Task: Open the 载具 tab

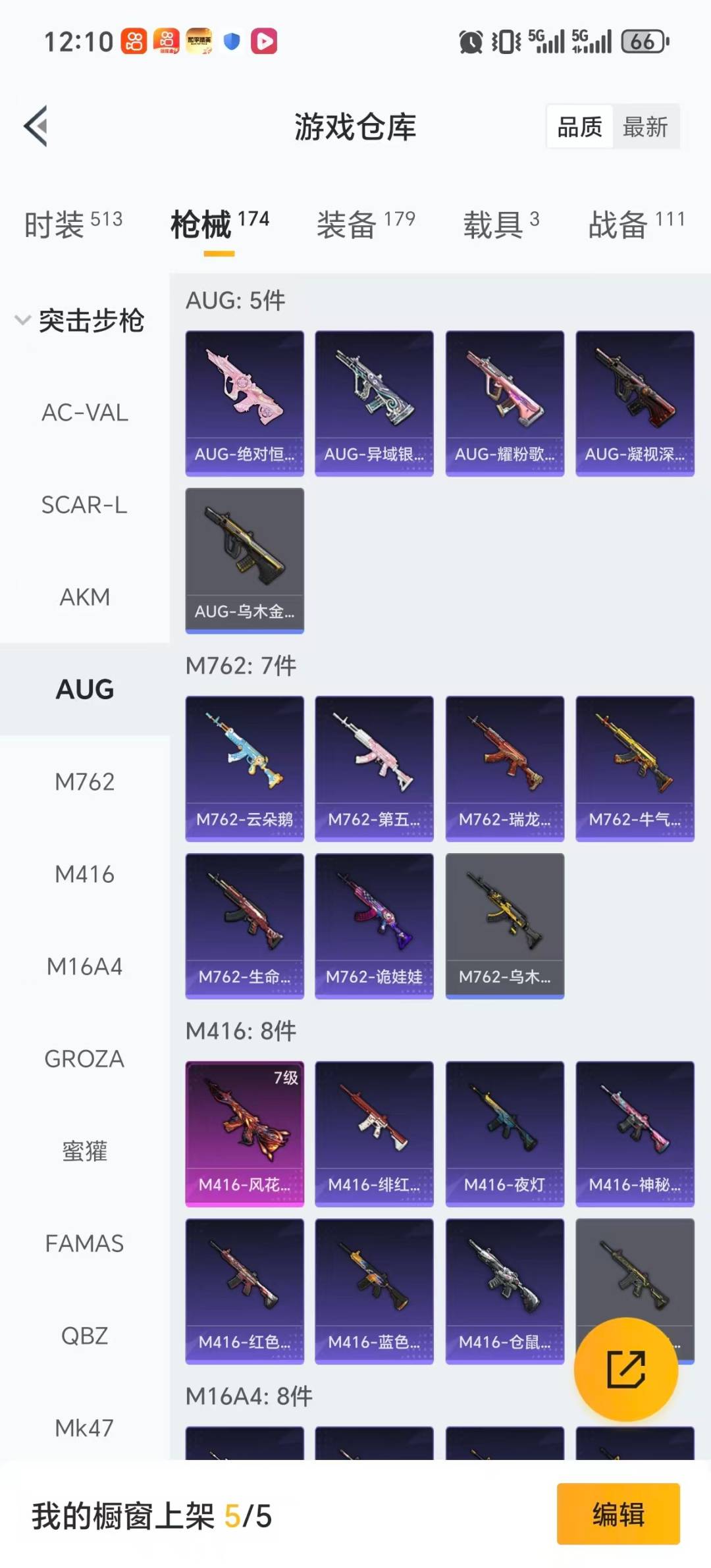Action: tap(501, 224)
